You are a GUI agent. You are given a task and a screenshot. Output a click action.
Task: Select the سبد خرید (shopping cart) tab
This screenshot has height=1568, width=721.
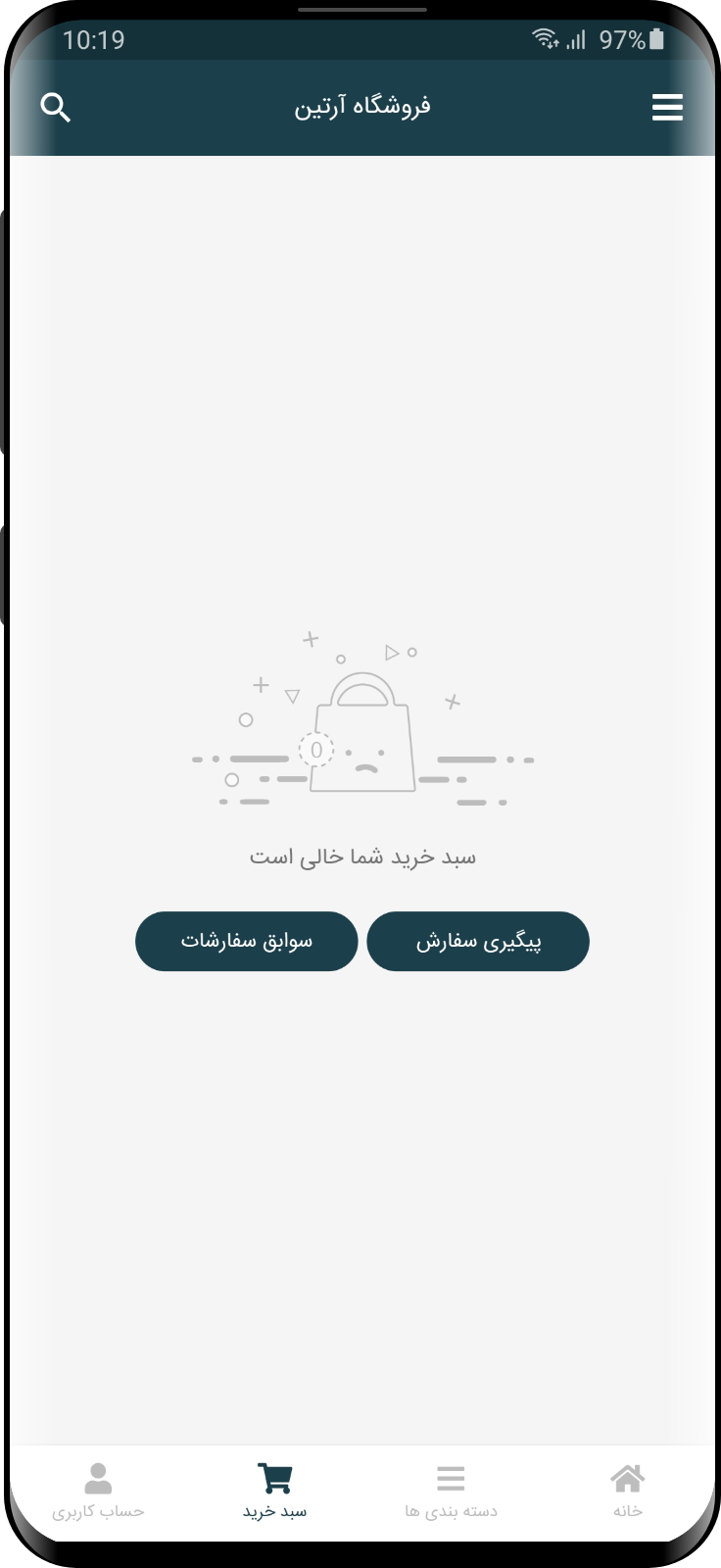pos(275,1492)
